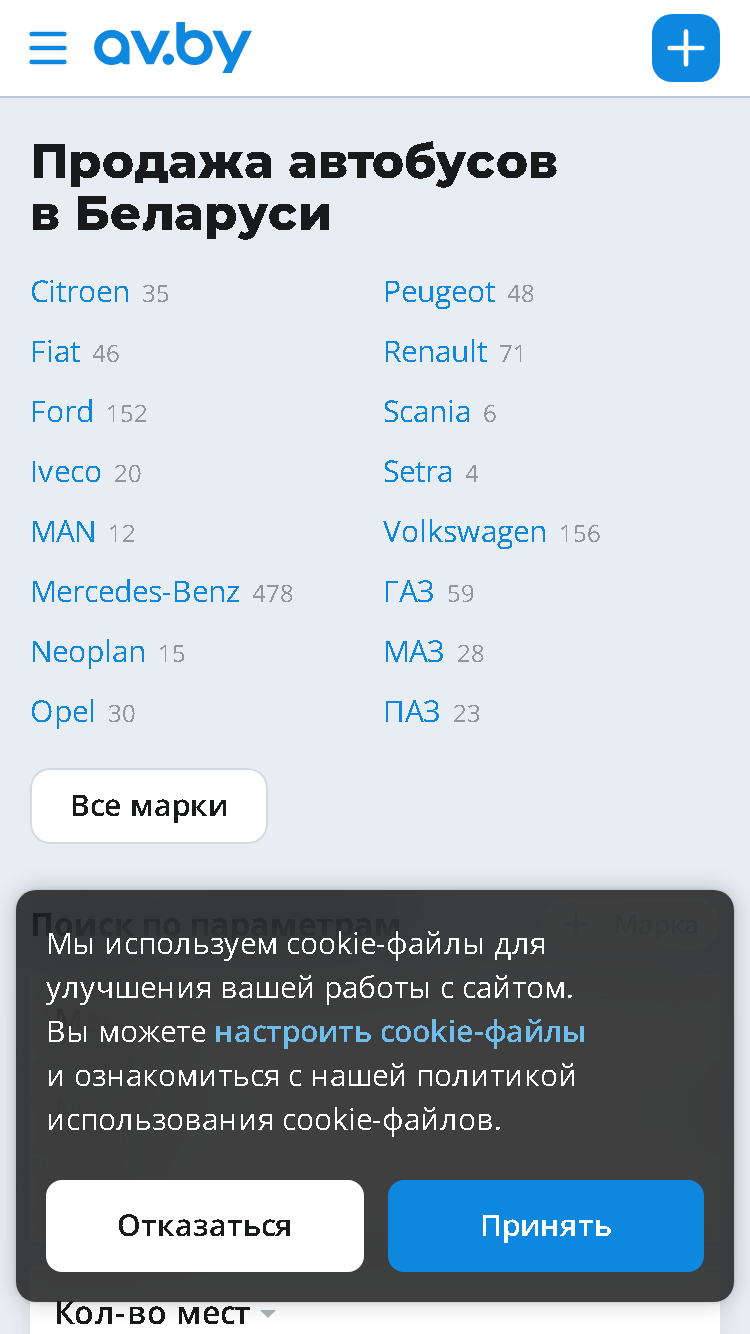View Renault buses
Image resolution: width=750 pixels, height=1334 pixels.
[436, 352]
